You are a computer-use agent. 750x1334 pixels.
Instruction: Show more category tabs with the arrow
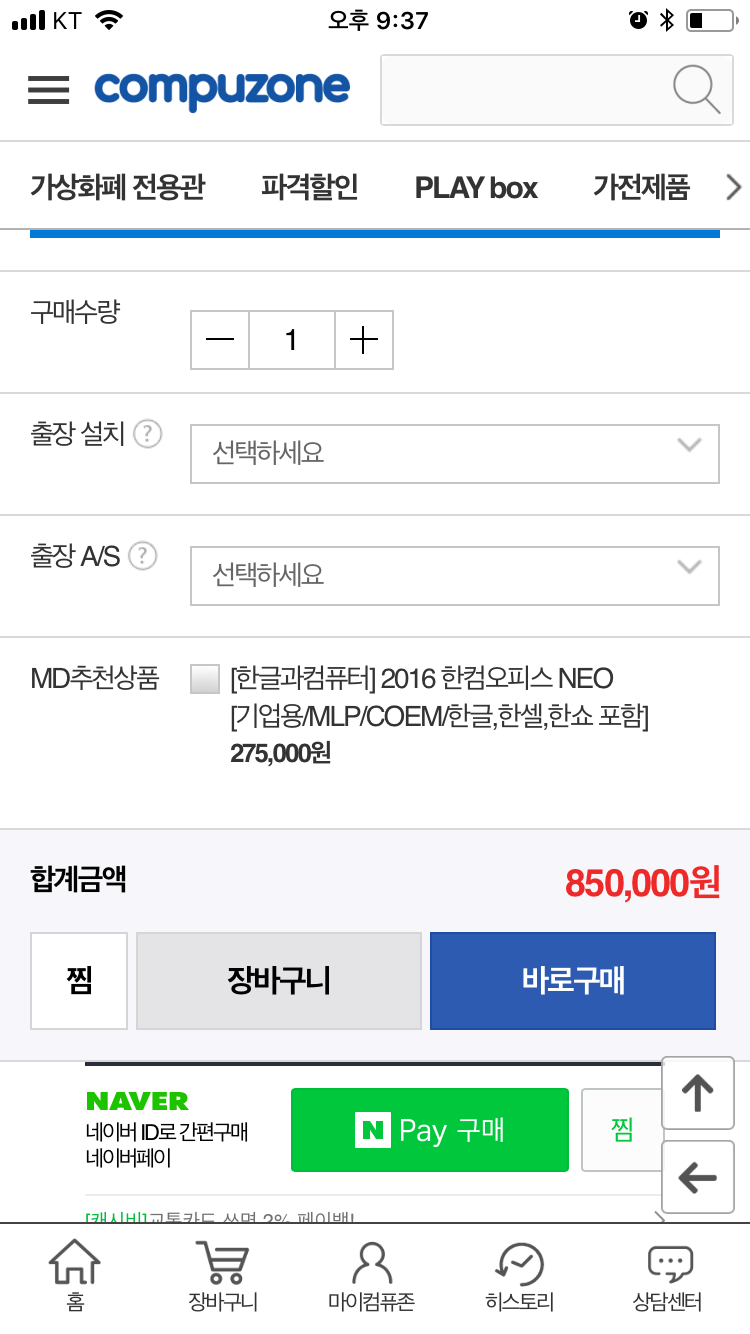pos(733,187)
